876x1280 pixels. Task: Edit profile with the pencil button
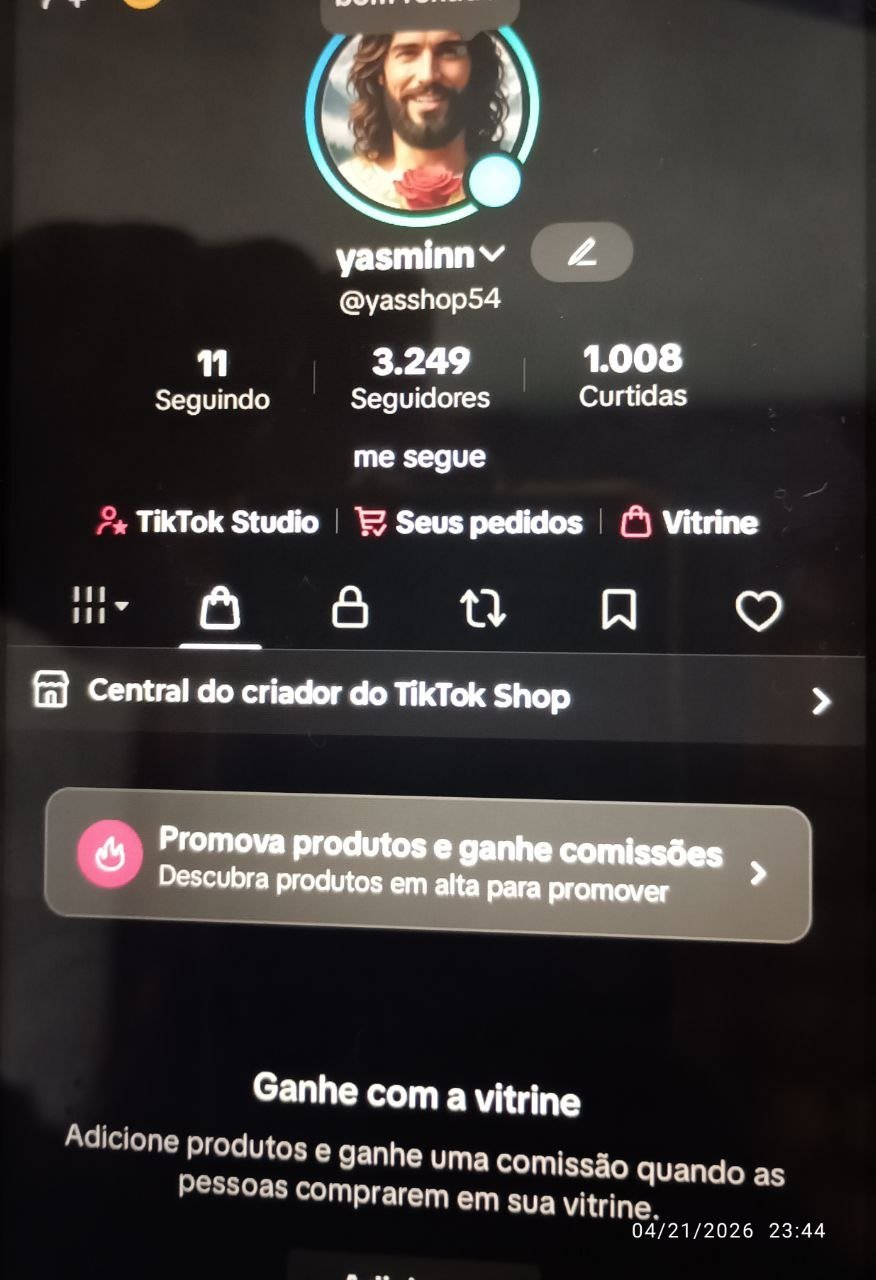(581, 252)
